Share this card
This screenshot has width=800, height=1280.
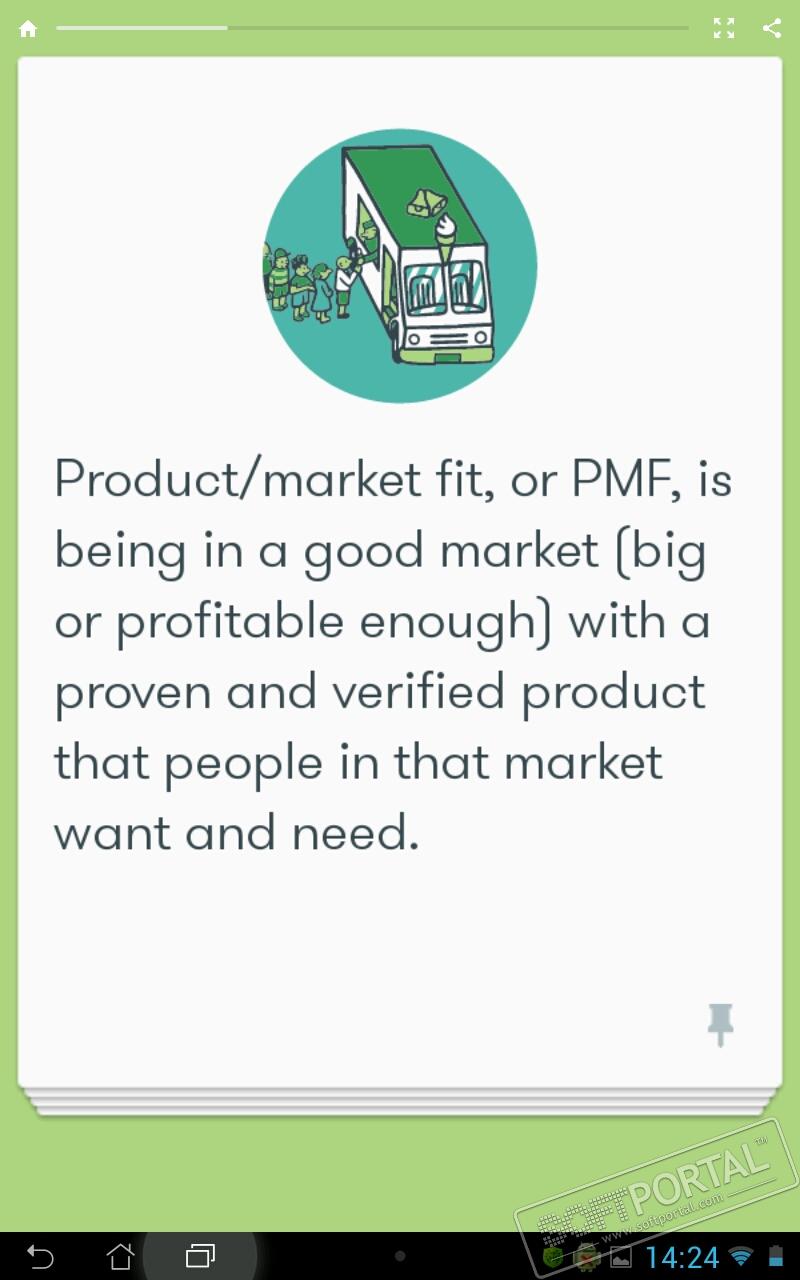click(x=772, y=29)
